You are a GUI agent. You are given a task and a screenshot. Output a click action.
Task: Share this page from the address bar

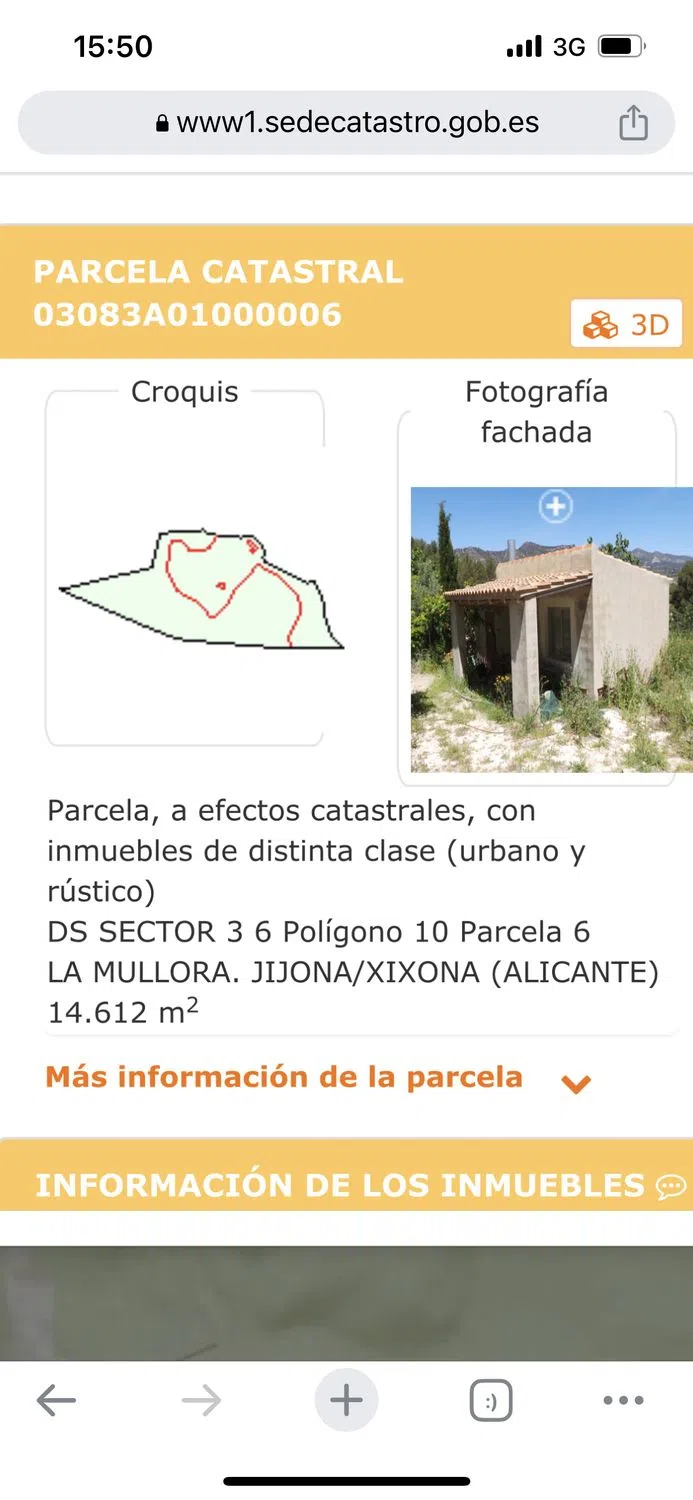tap(633, 123)
